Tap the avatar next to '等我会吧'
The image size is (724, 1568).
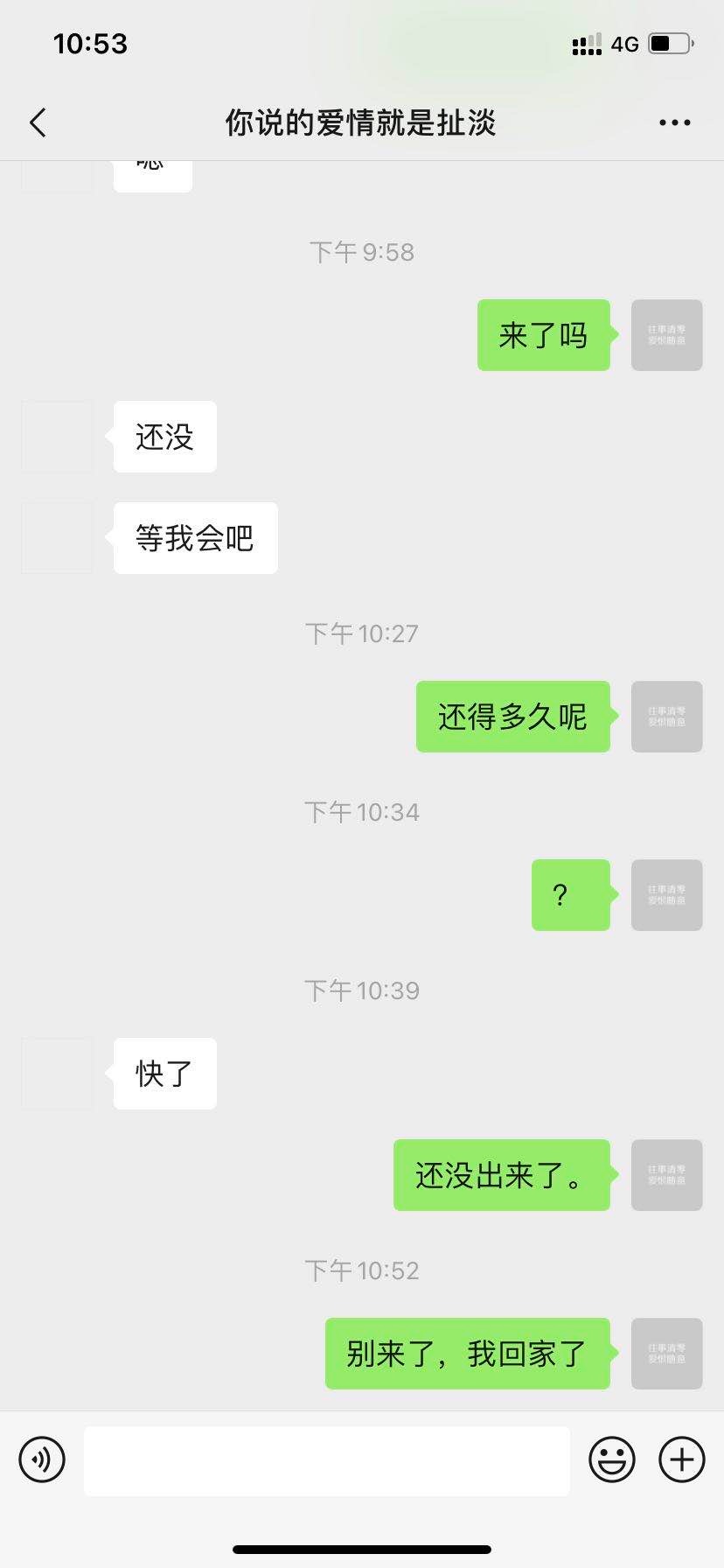point(57,538)
